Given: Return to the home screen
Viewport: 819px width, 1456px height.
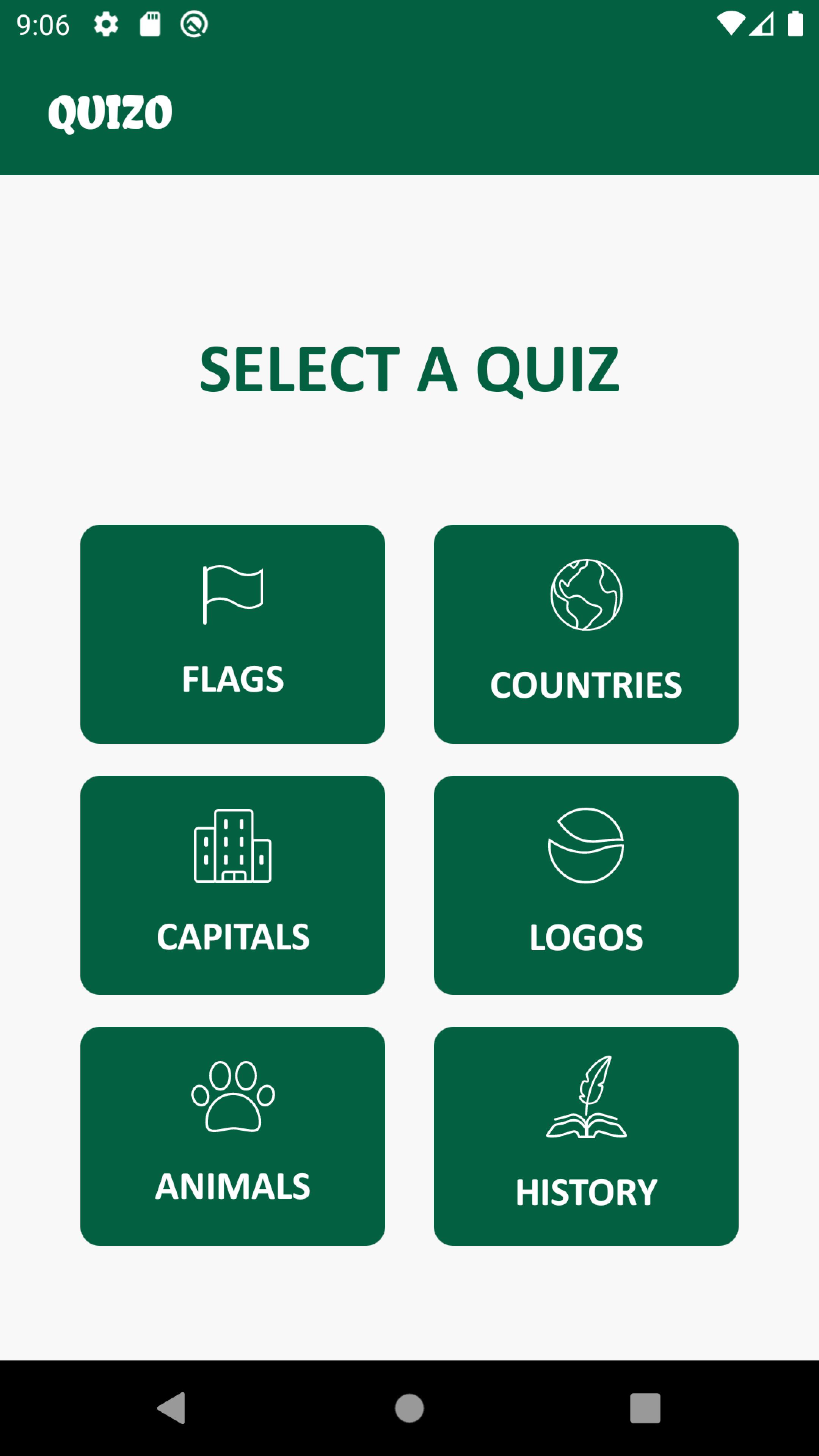Looking at the screenshot, I should (409, 1407).
